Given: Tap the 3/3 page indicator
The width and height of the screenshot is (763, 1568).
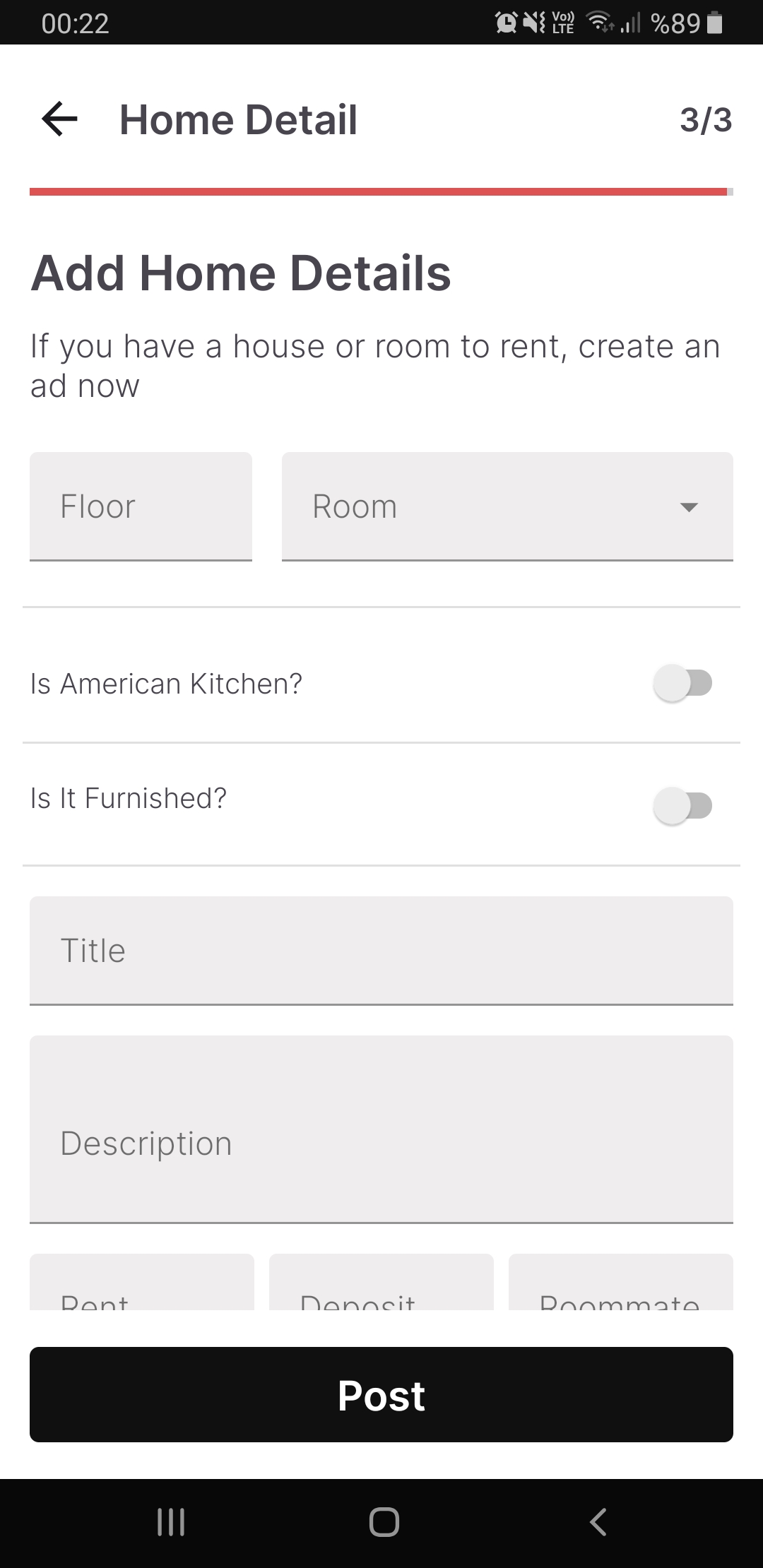Looking at the screenshot, I should 704,119.
